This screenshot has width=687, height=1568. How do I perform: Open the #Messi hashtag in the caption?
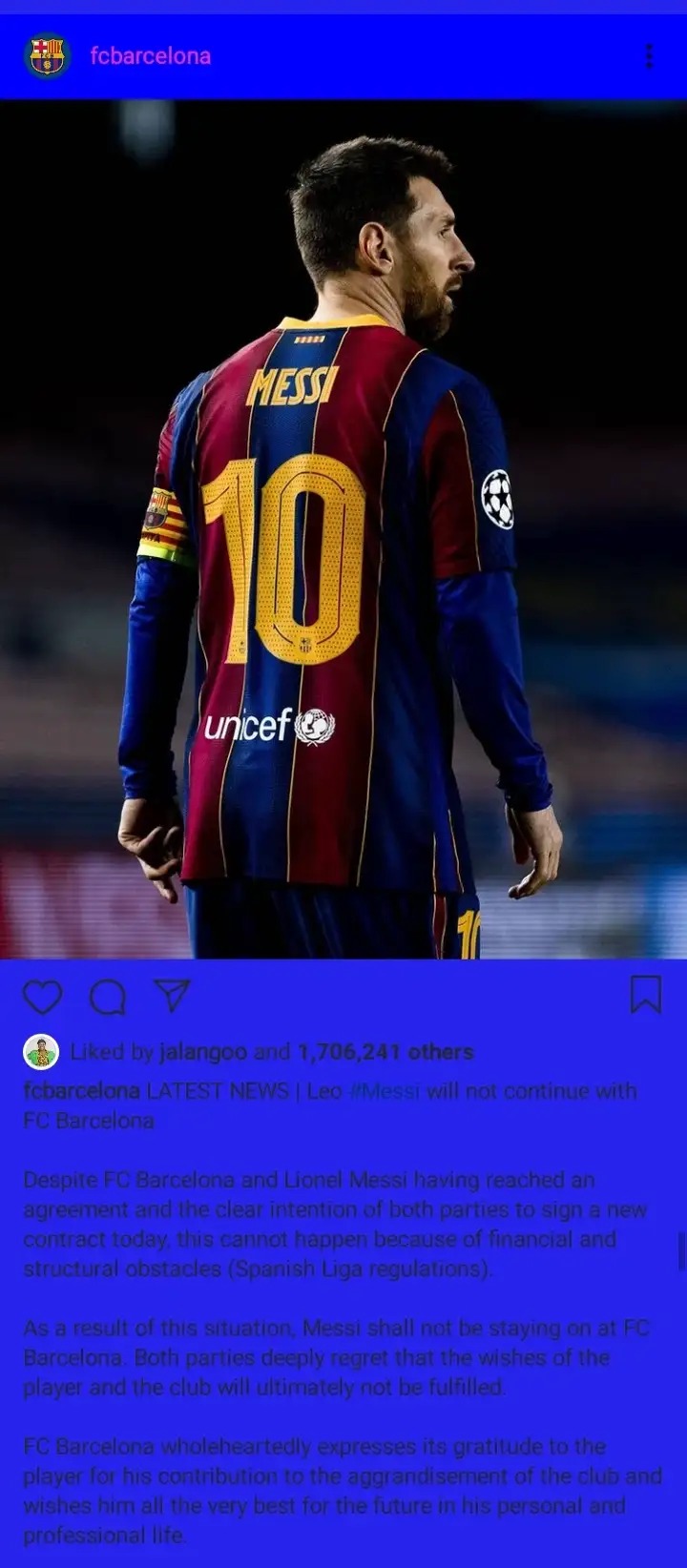coord(384,1090)
